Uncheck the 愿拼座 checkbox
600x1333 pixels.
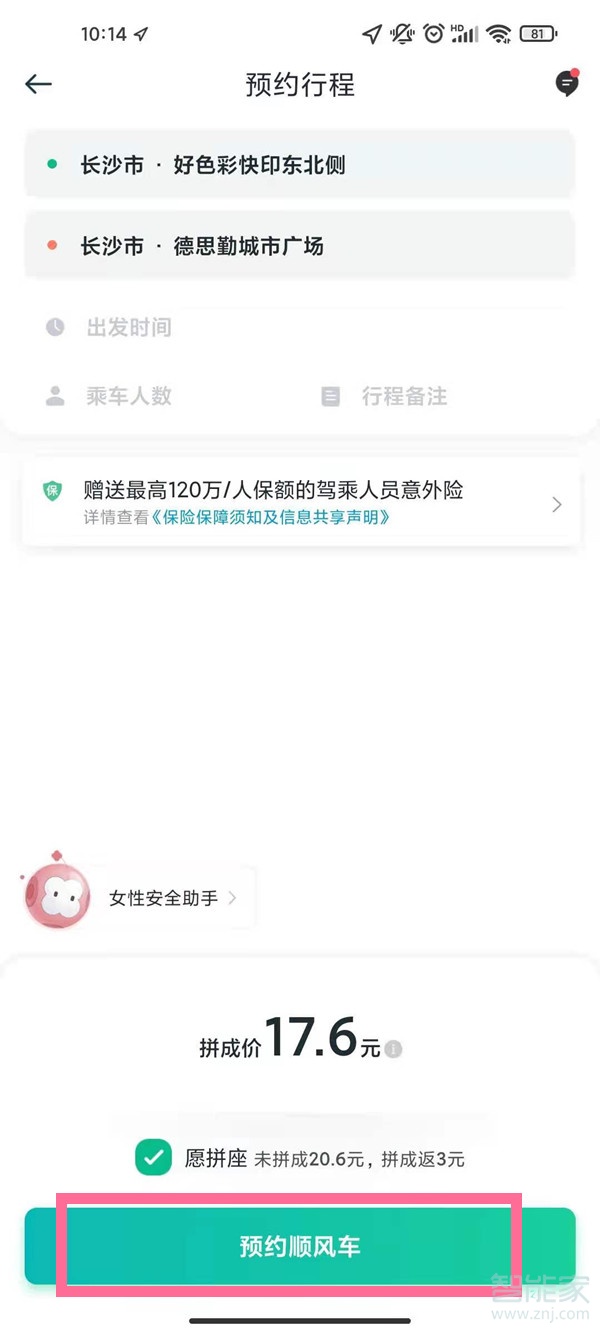tap(154, 1159)
